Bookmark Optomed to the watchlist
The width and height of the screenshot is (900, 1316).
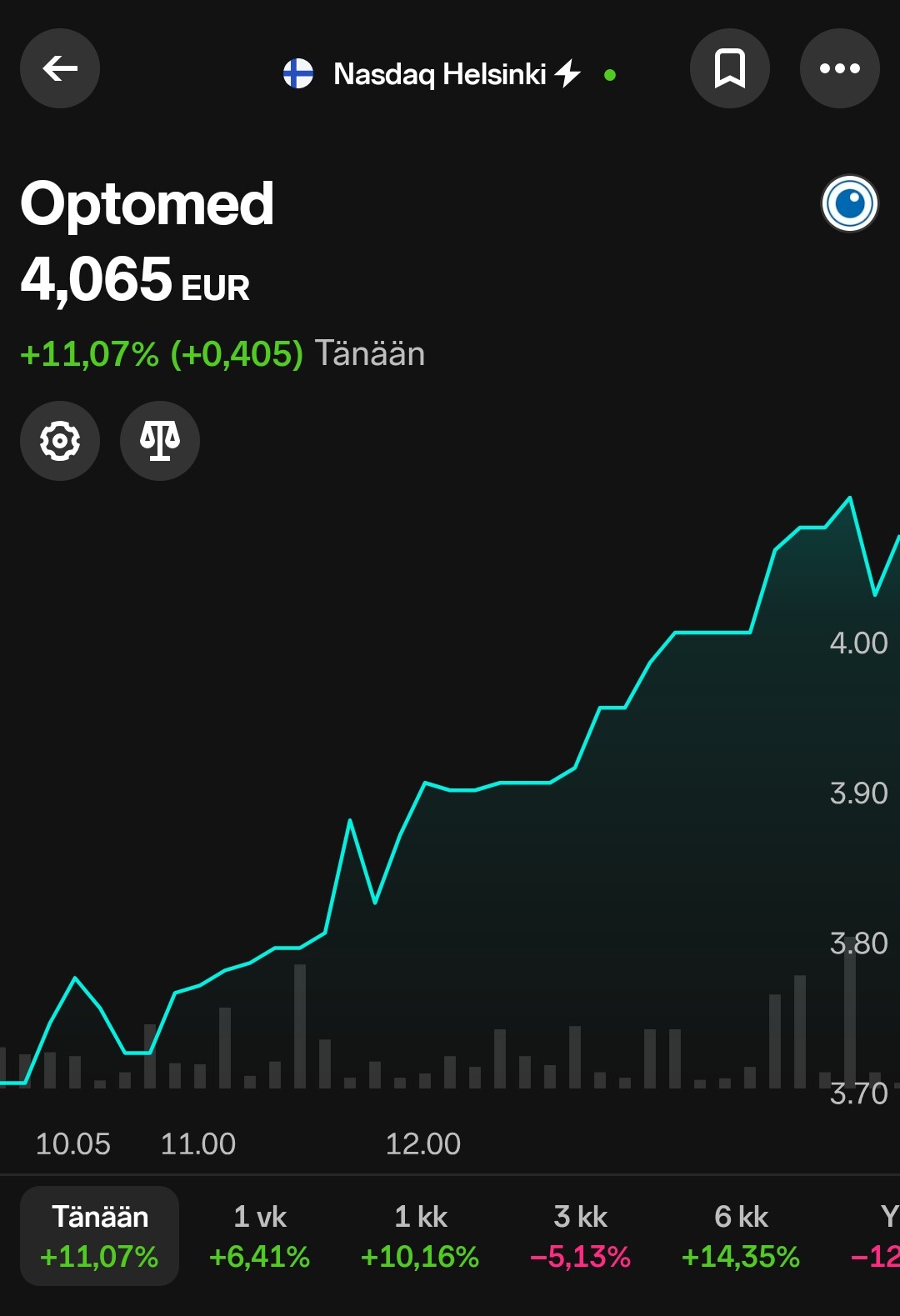[x=729, y=68]
